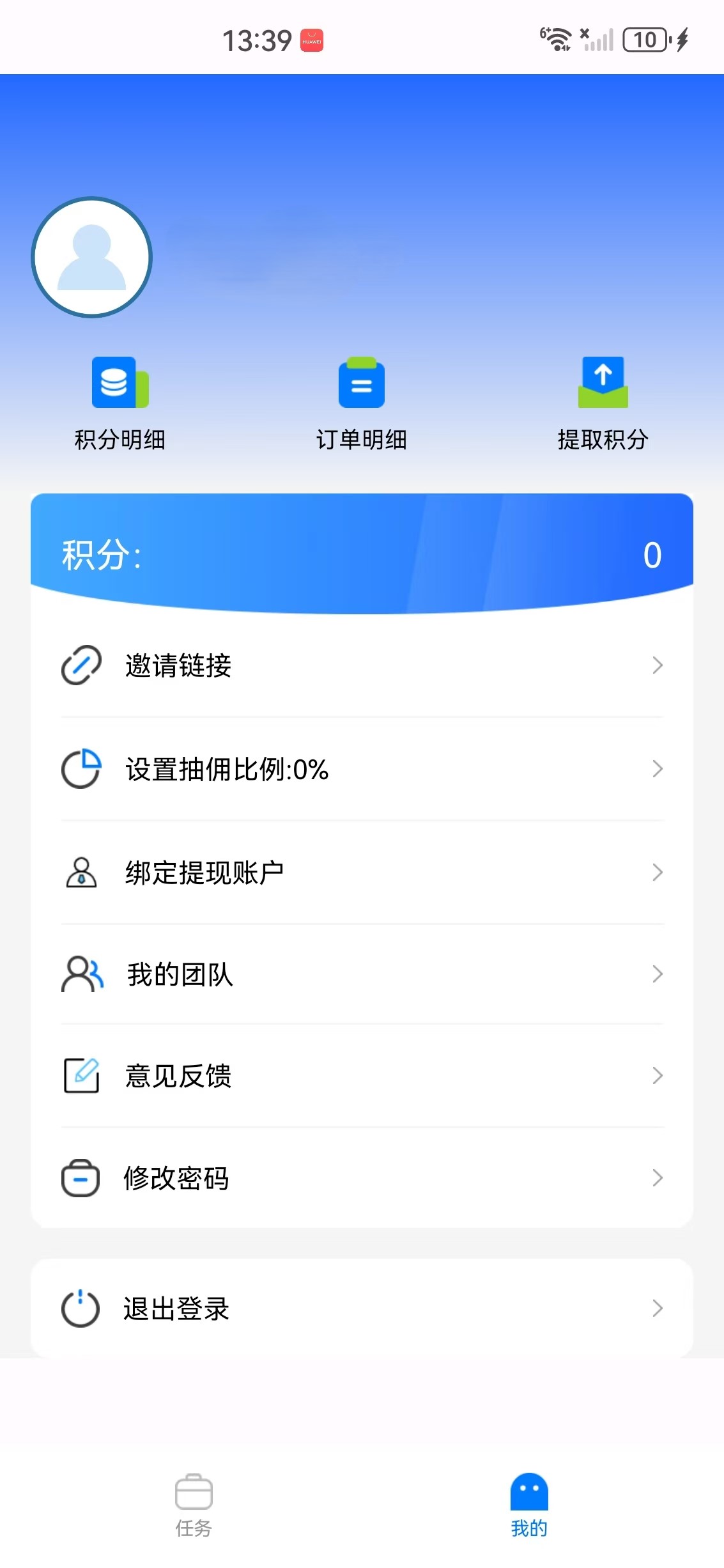The height and width of the screenshot is (1568, 724).
Task: Click the pie-chart icon beside 设置抽佣比例
Action: pyautogui.click(x=81, y=770)
